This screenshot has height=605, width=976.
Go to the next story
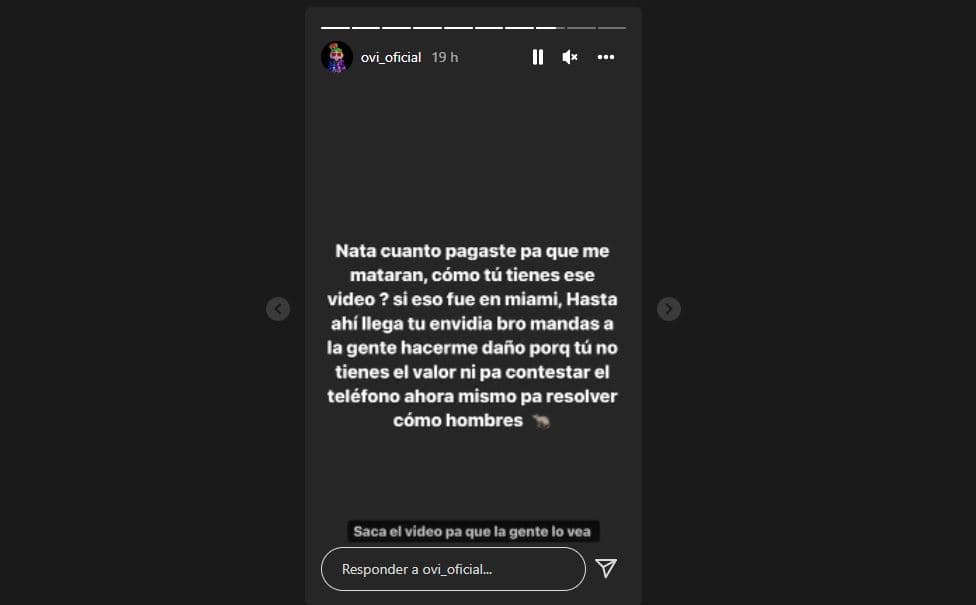pos(669,309)
